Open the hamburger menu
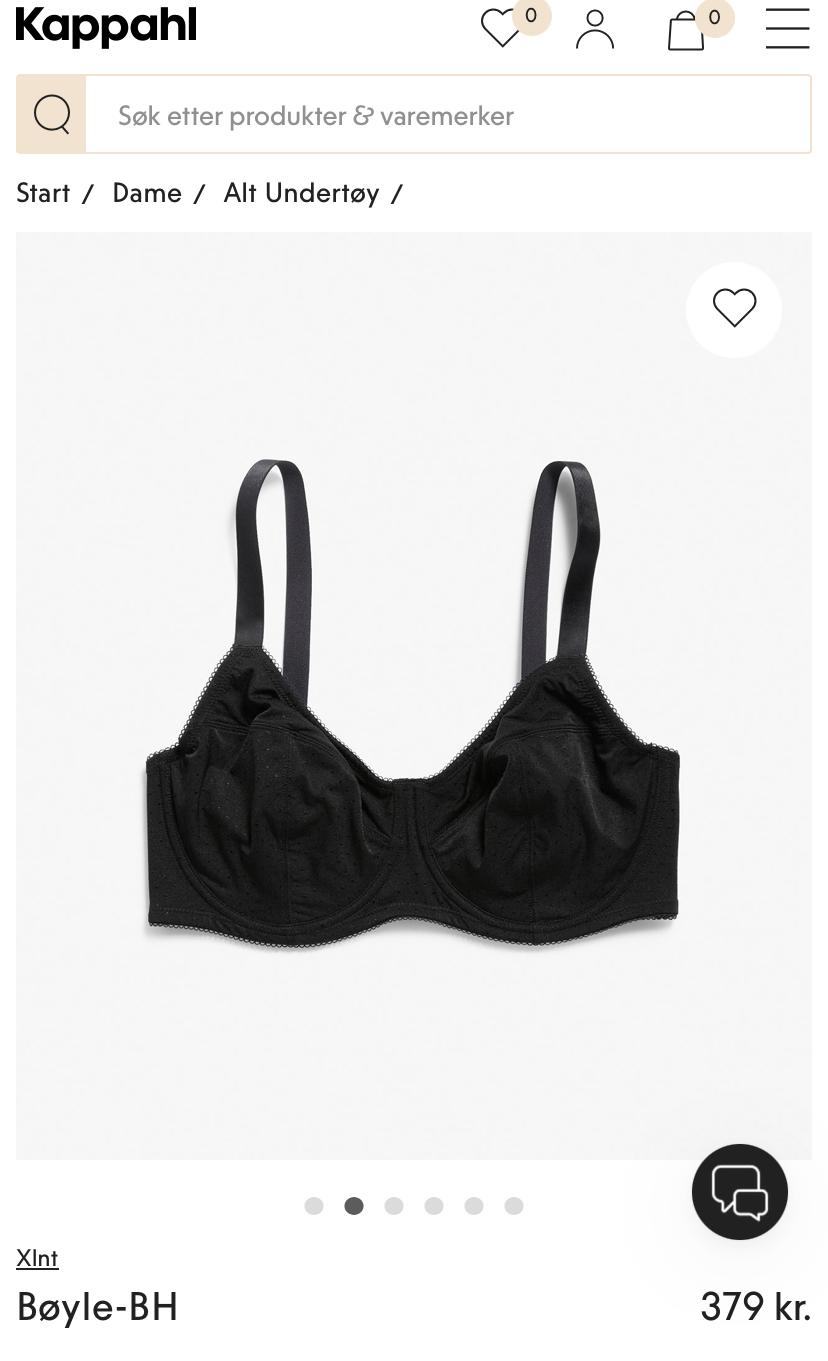This screenshot has height=1361, width=828. point(788,28)
